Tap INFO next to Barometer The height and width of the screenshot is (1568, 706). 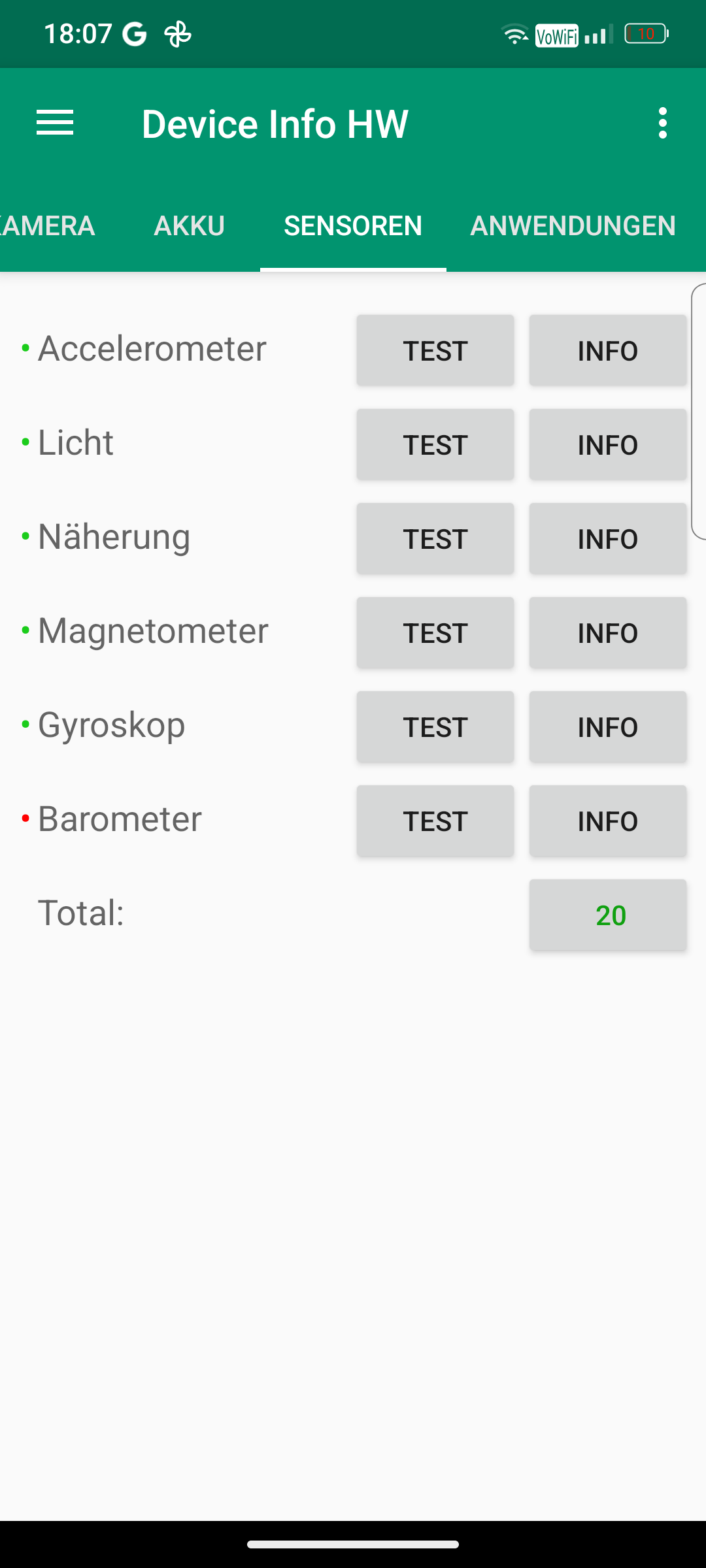[x=608, y=821]
